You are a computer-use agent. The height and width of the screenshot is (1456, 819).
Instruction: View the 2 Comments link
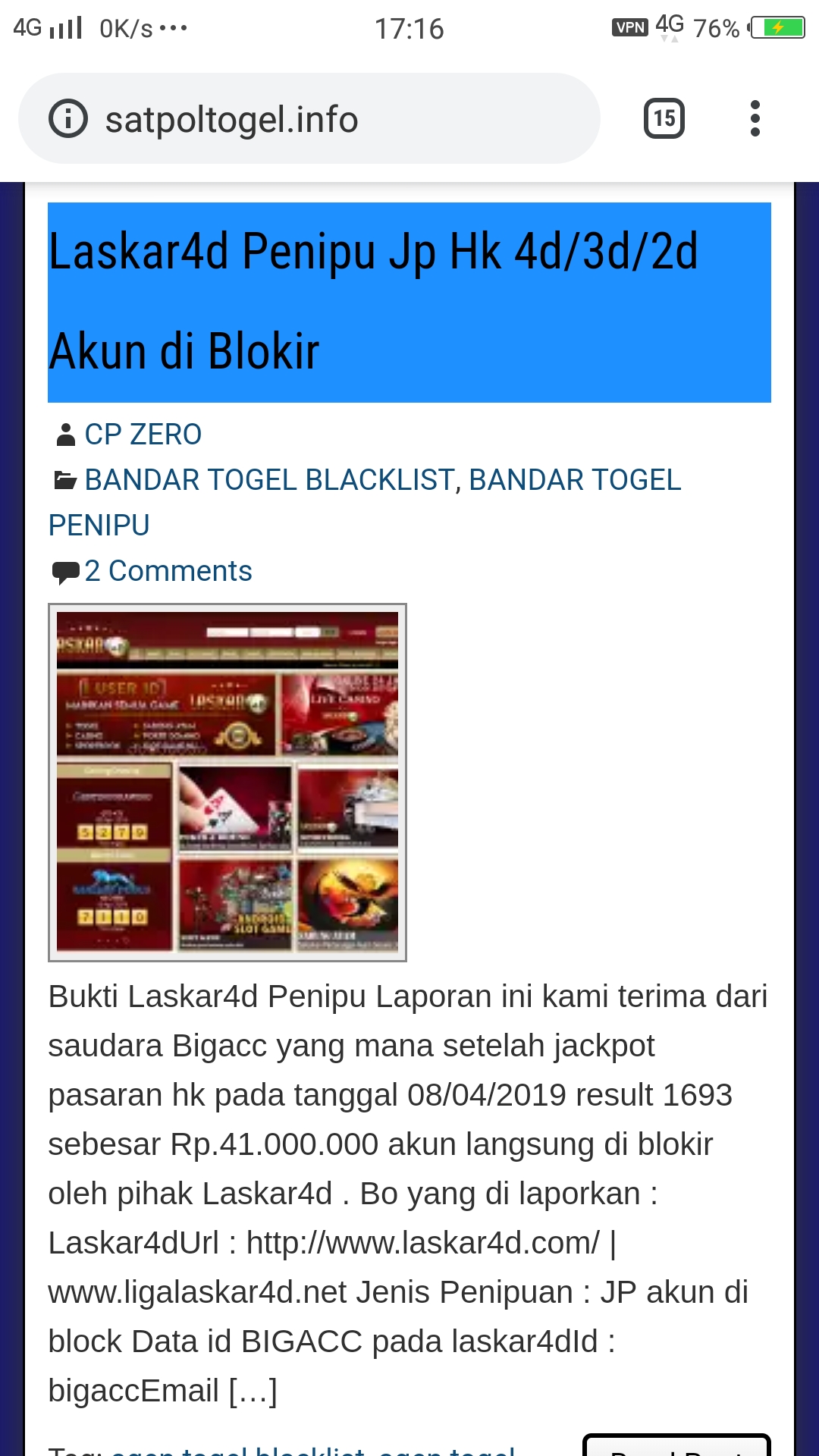click(x=168, y=571)
